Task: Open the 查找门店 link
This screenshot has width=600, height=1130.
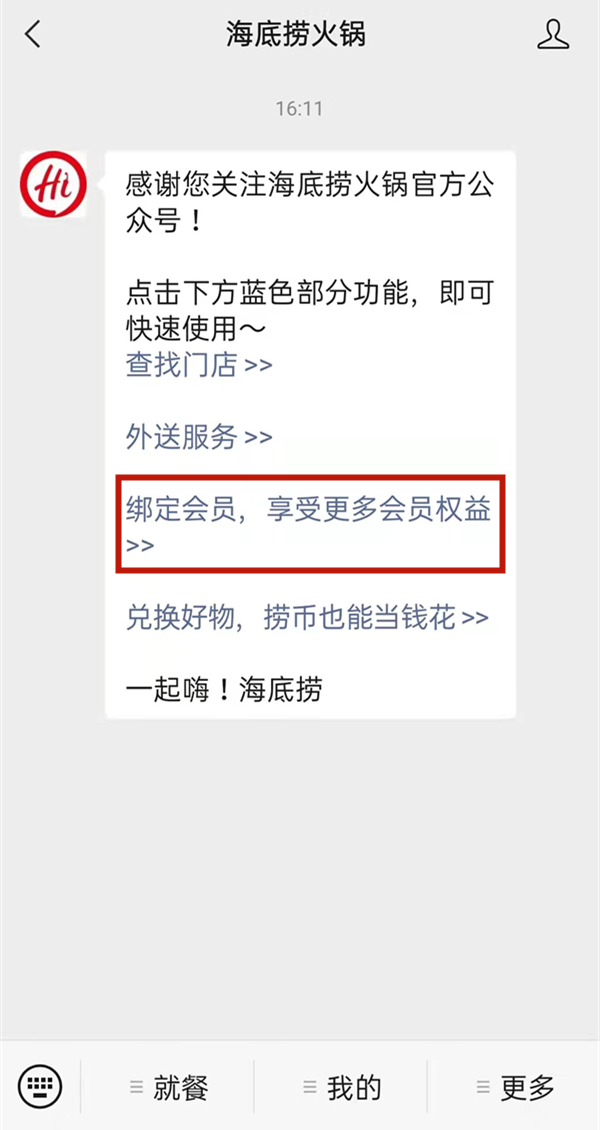Action: click(x=199, y=365)
